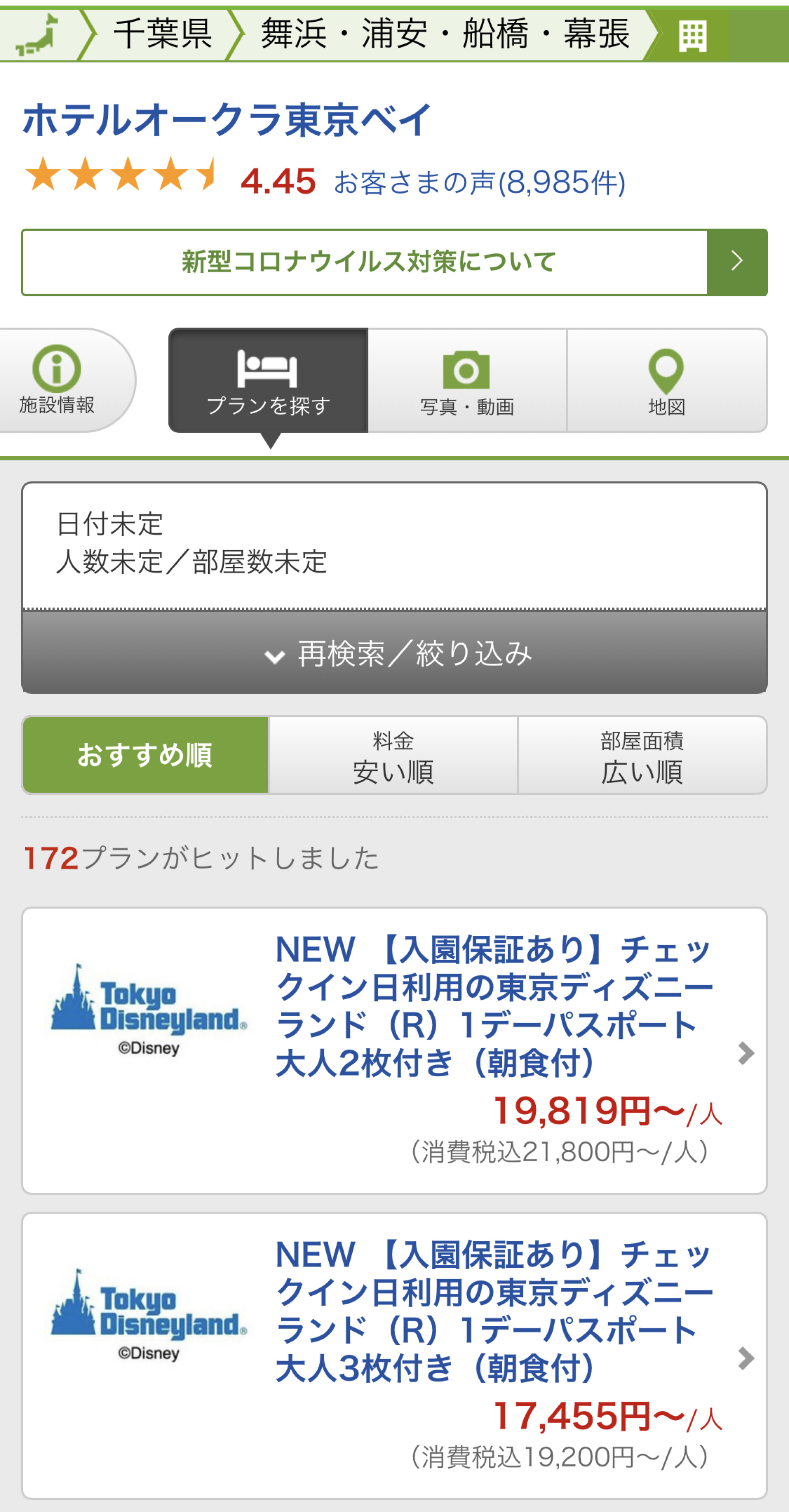789x1512 pixels.
Task: Expand 再検索／絞り込み filter
Action: pyautogui.click(x=394, y=653)
